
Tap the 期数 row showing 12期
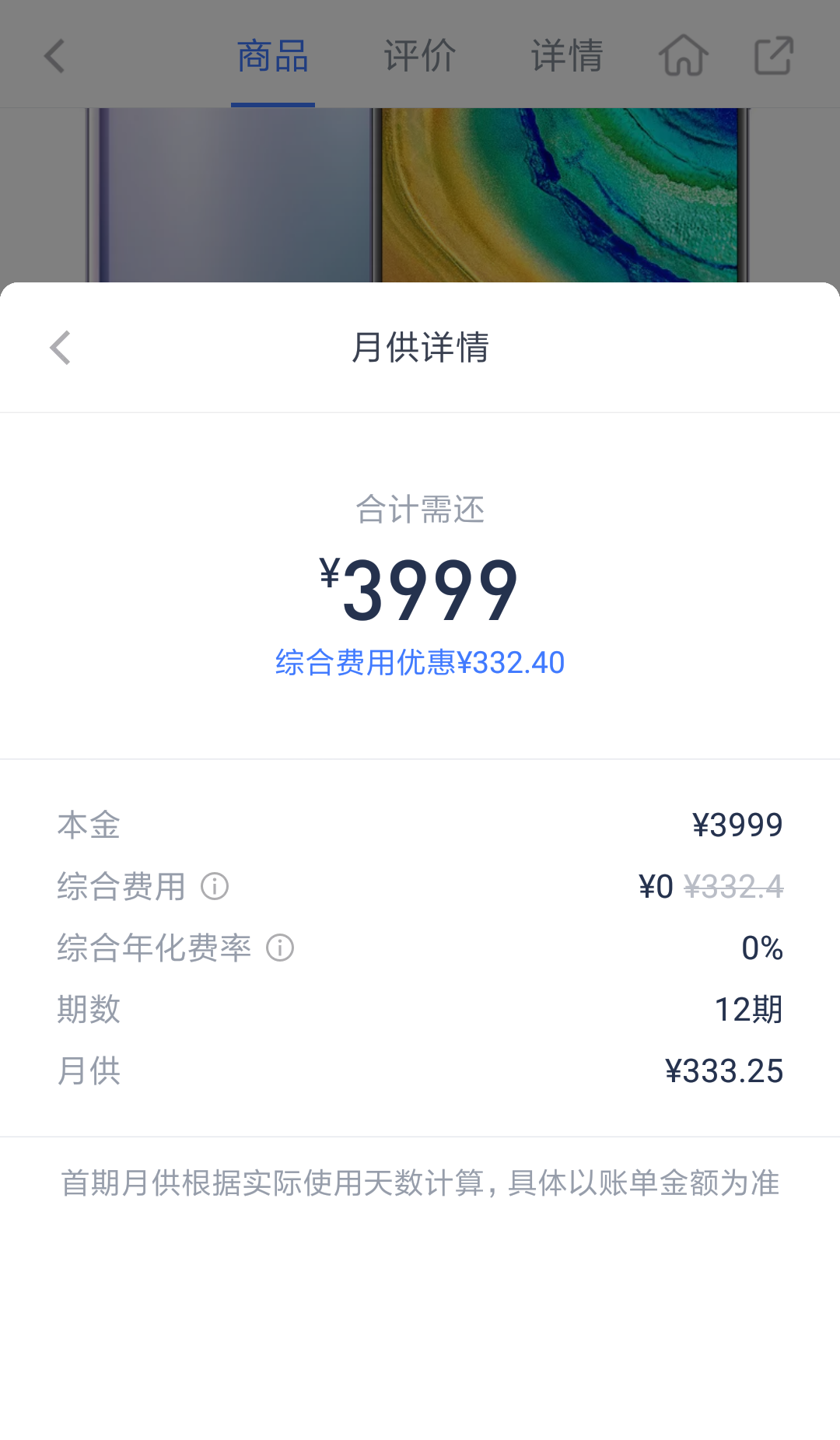(420, 1010)
